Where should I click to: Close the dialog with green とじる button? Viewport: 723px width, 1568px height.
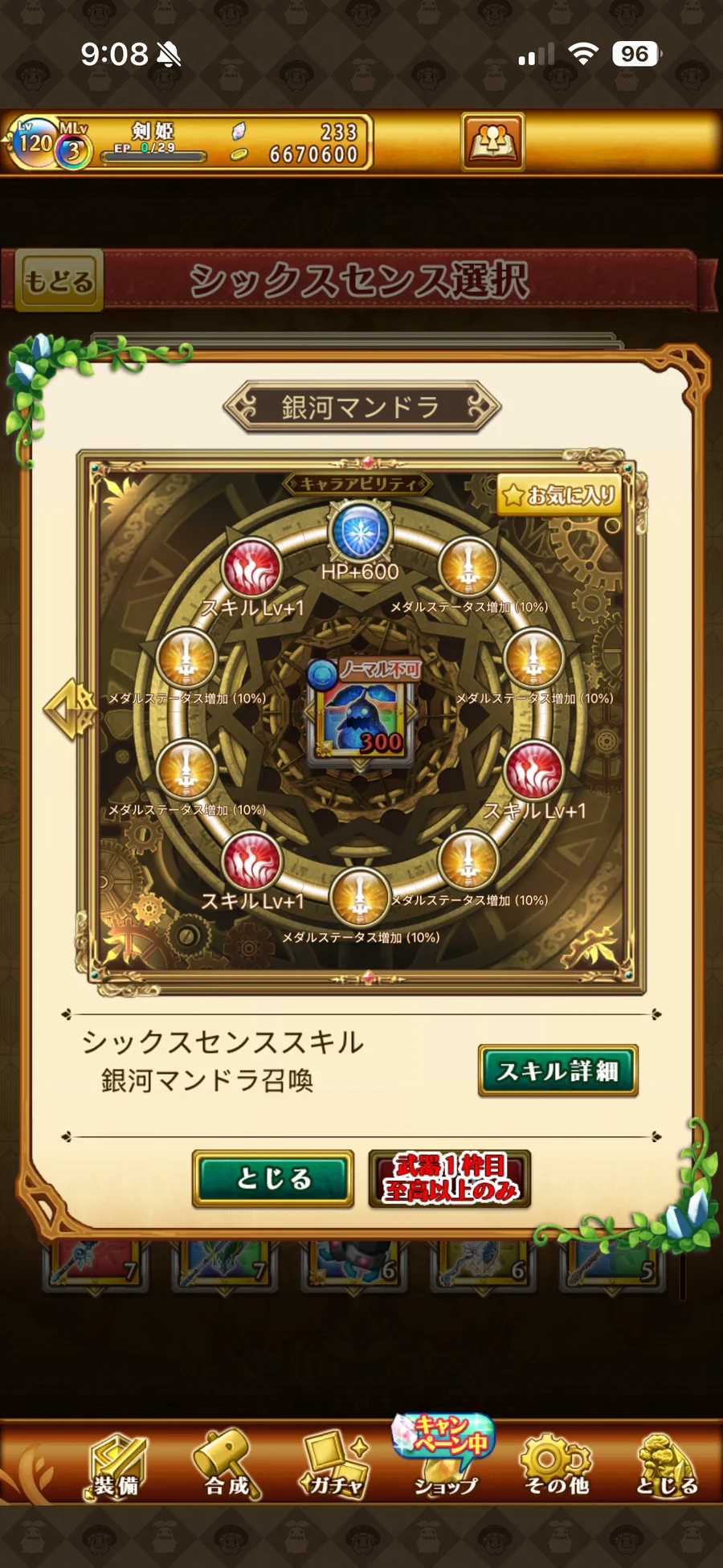click(273, 1178)
